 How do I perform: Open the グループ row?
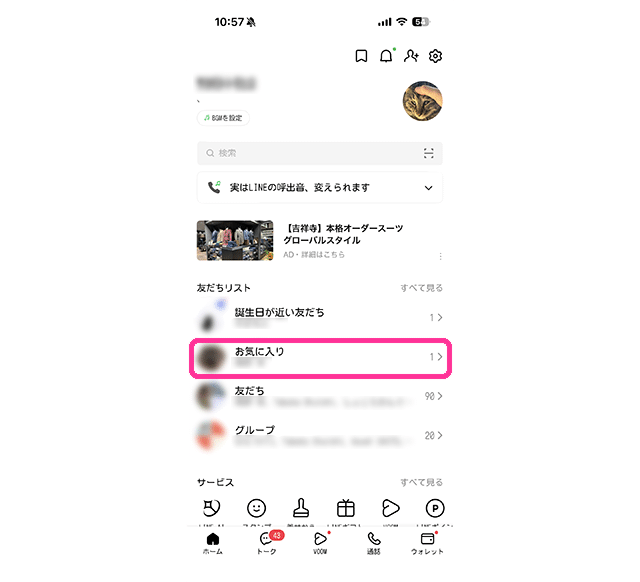(x=320, y=435)
